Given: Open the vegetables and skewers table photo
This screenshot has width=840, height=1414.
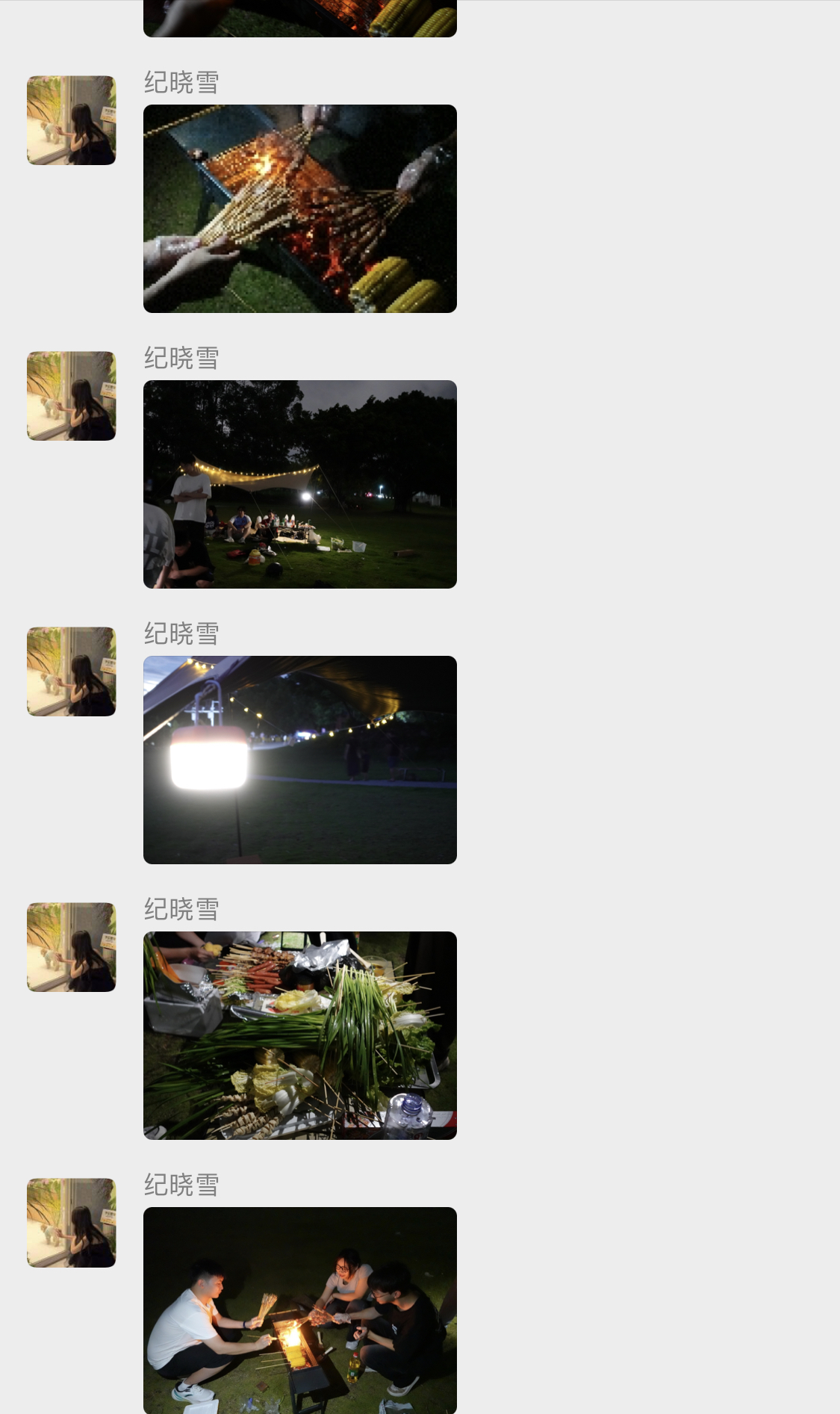Looking at the screenshot, I should (299, 1035).
